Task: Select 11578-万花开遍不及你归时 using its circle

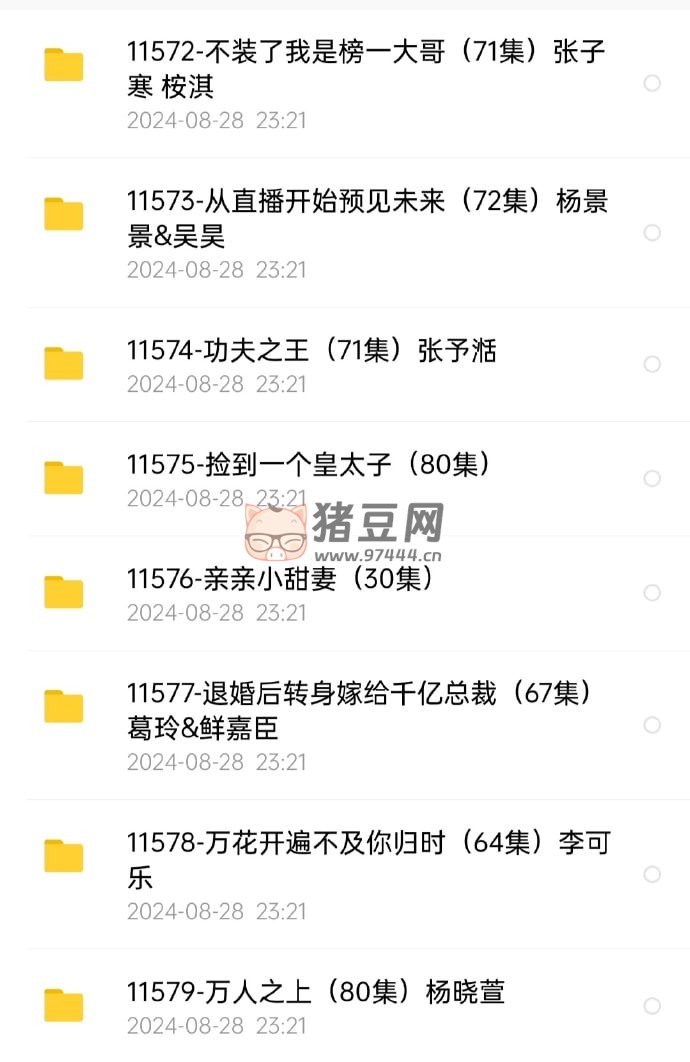Action: [652, 875]
